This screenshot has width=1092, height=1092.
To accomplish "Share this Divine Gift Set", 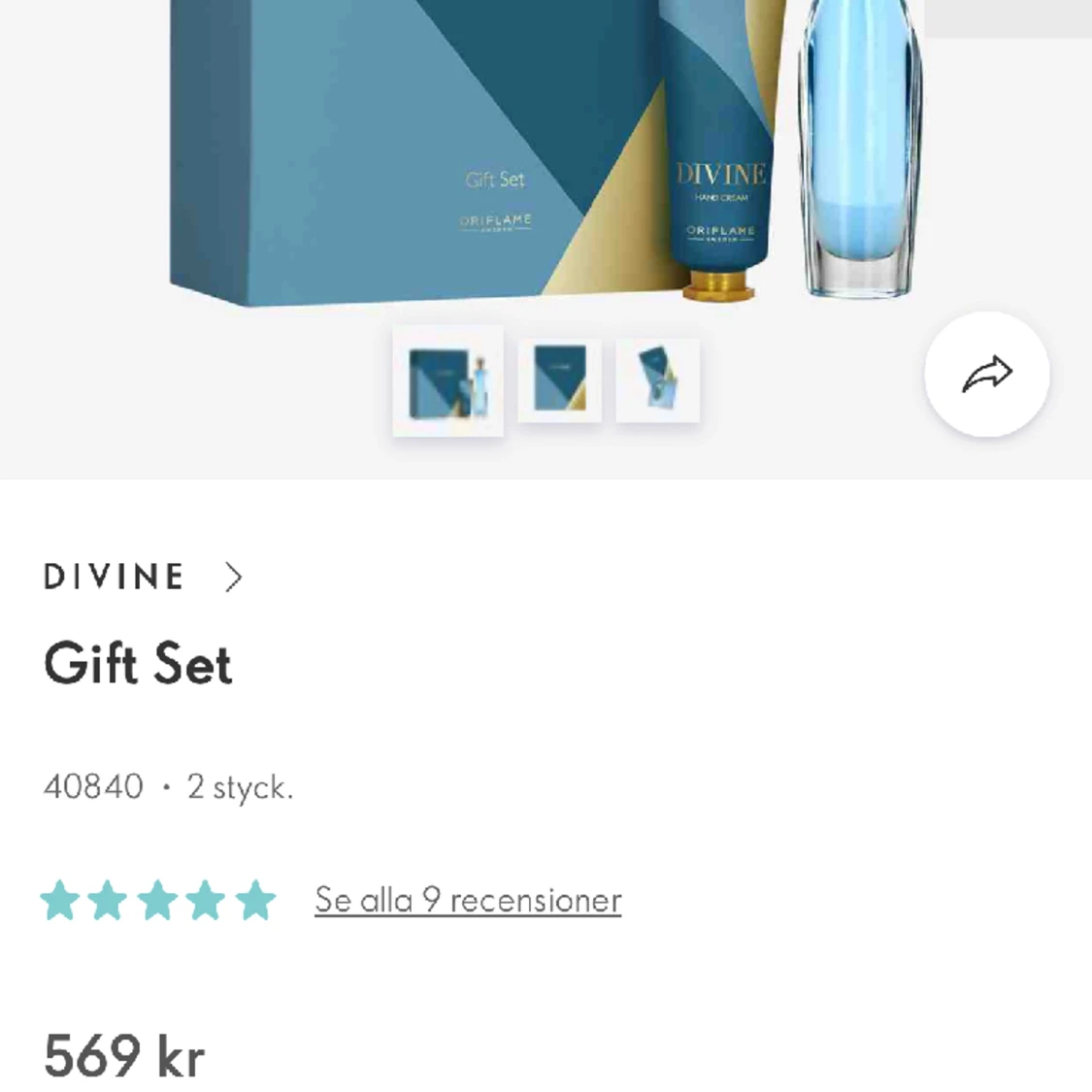I will (x=986, y=374).
